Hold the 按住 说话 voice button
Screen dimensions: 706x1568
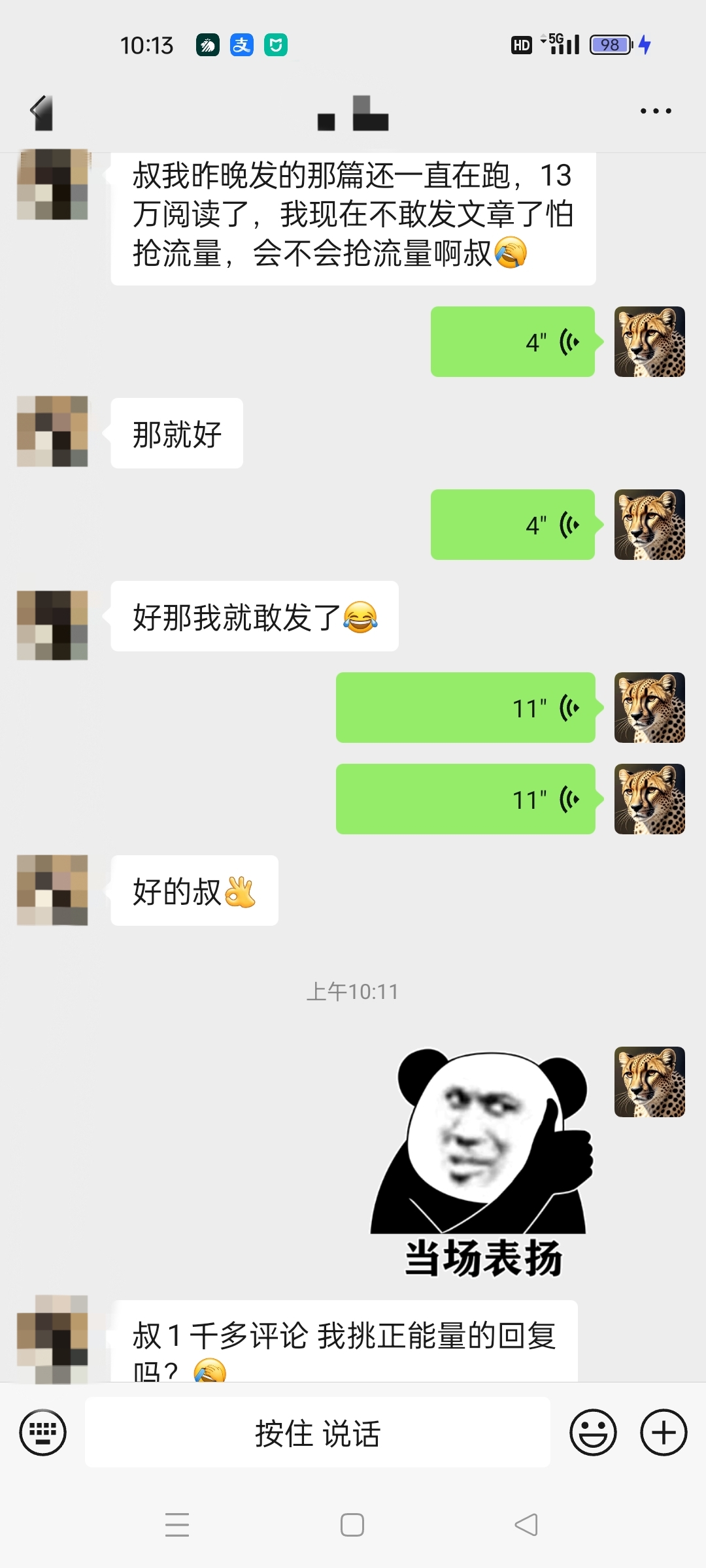[x=318, y=1433]
